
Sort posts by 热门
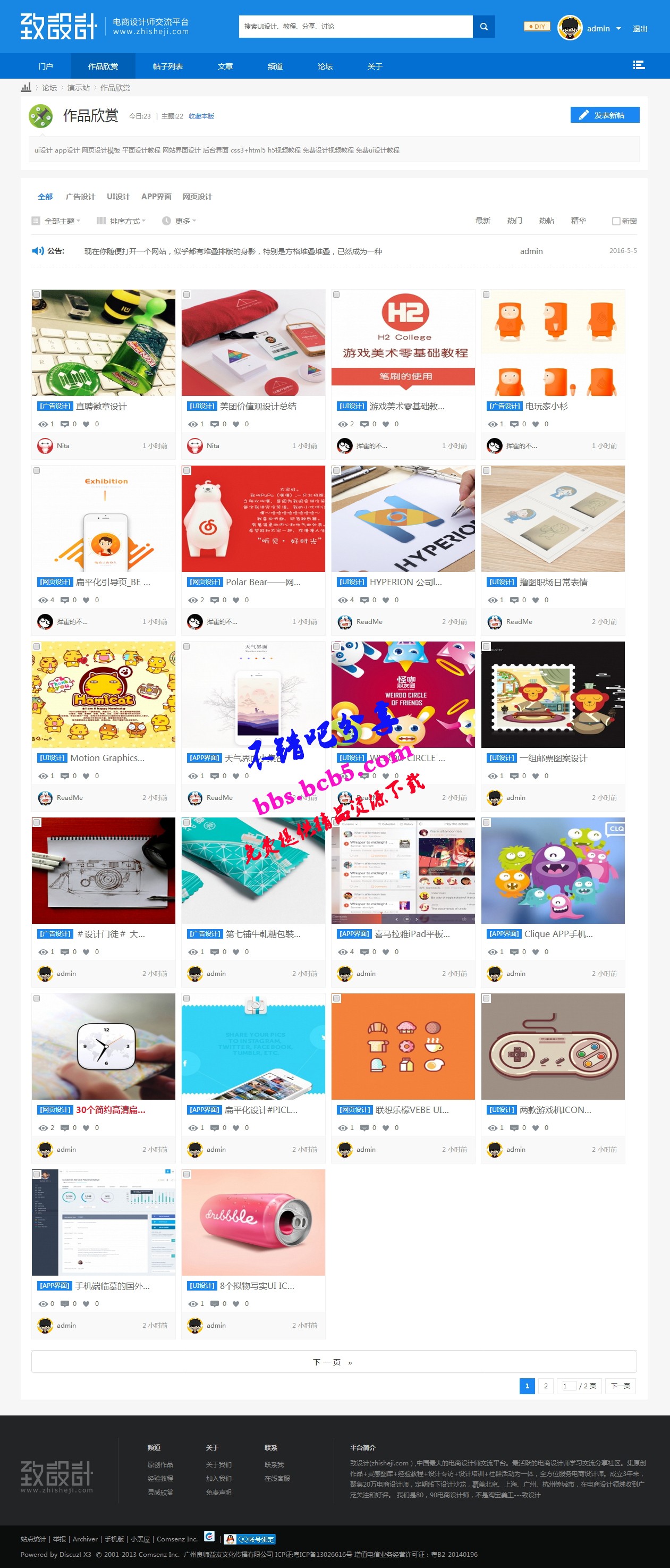coord(514,221)
